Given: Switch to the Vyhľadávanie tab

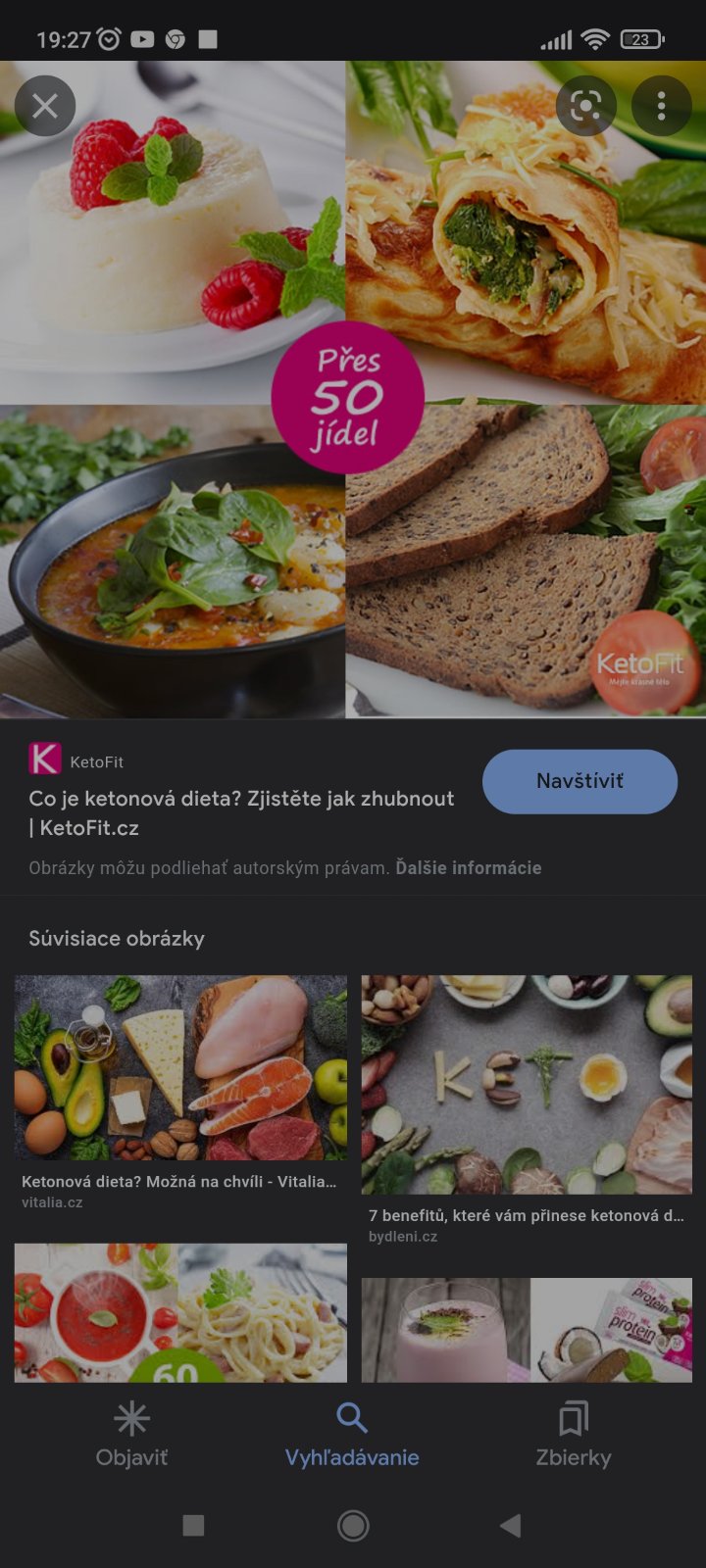Looking at the screenshot, I should pyautogui.click(x=352, y=1434).
